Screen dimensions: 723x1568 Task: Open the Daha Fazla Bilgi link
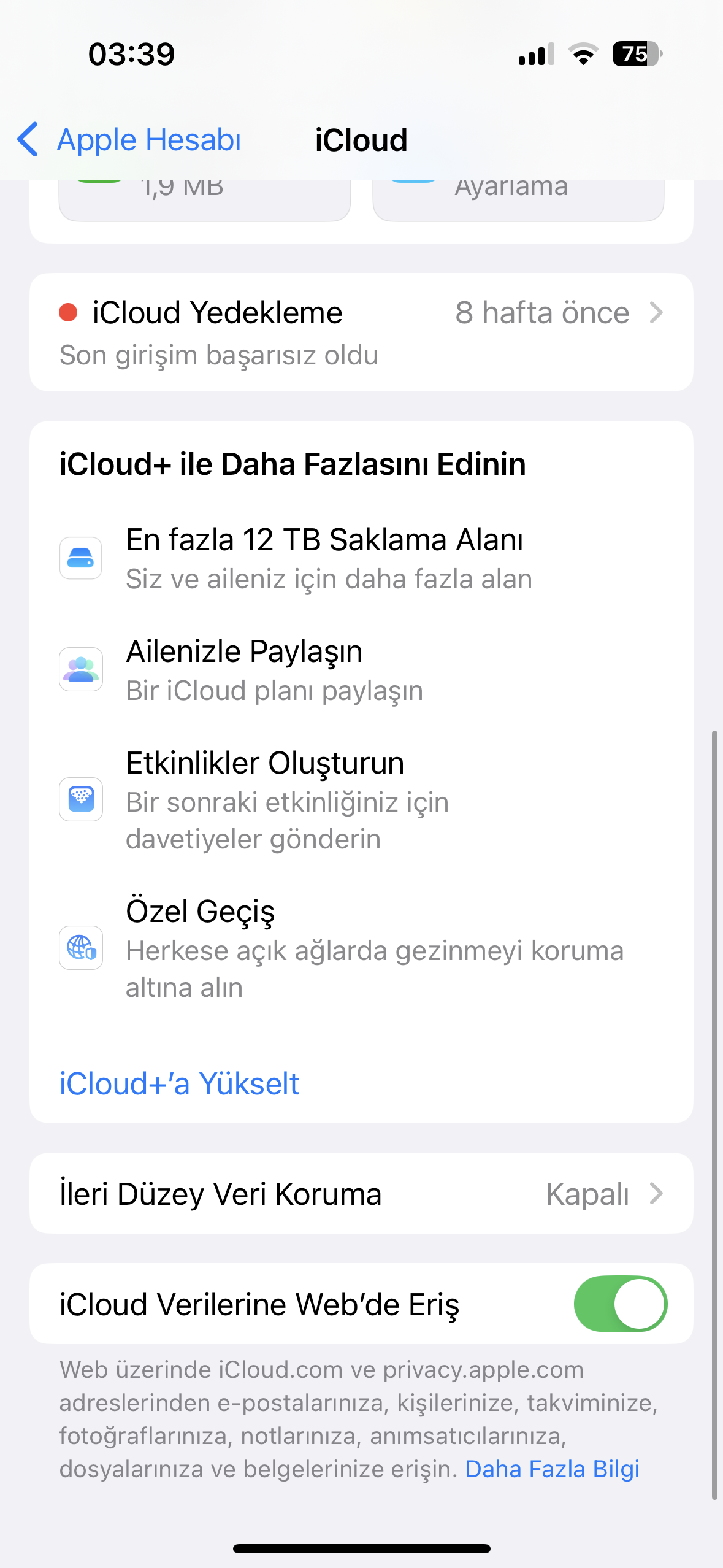tap(552, 1469)
